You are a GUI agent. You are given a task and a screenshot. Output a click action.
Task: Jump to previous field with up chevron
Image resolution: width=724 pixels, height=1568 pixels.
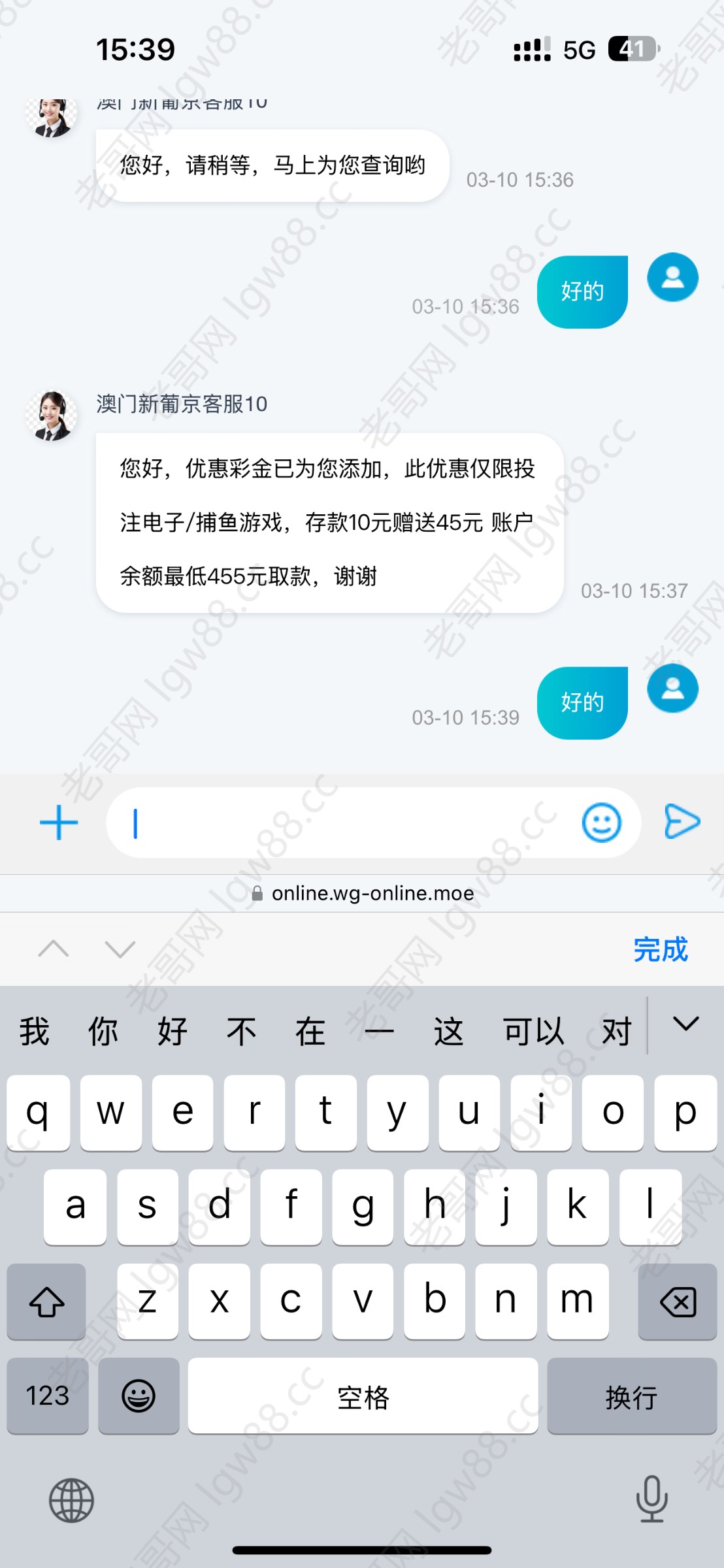(54, 949)
